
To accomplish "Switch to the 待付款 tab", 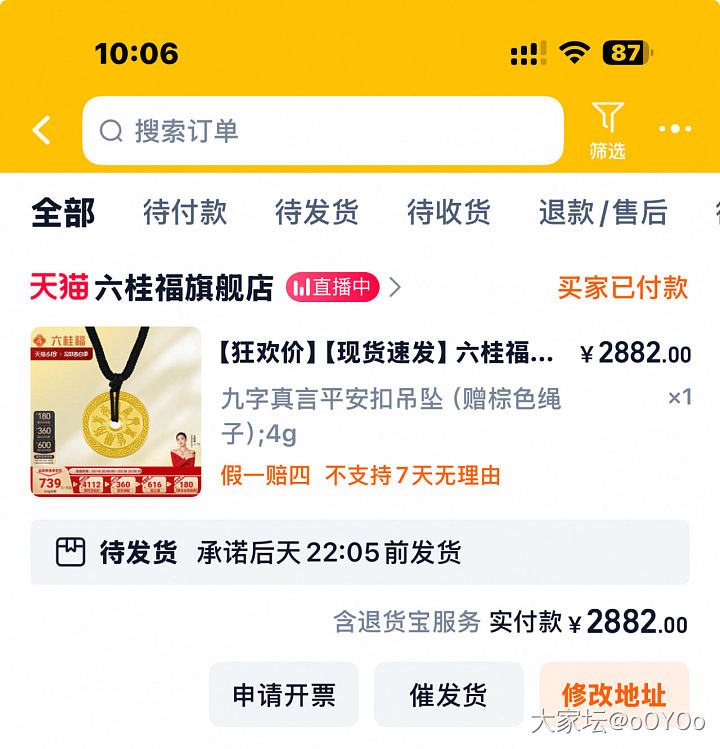I will tap(185, 212).
